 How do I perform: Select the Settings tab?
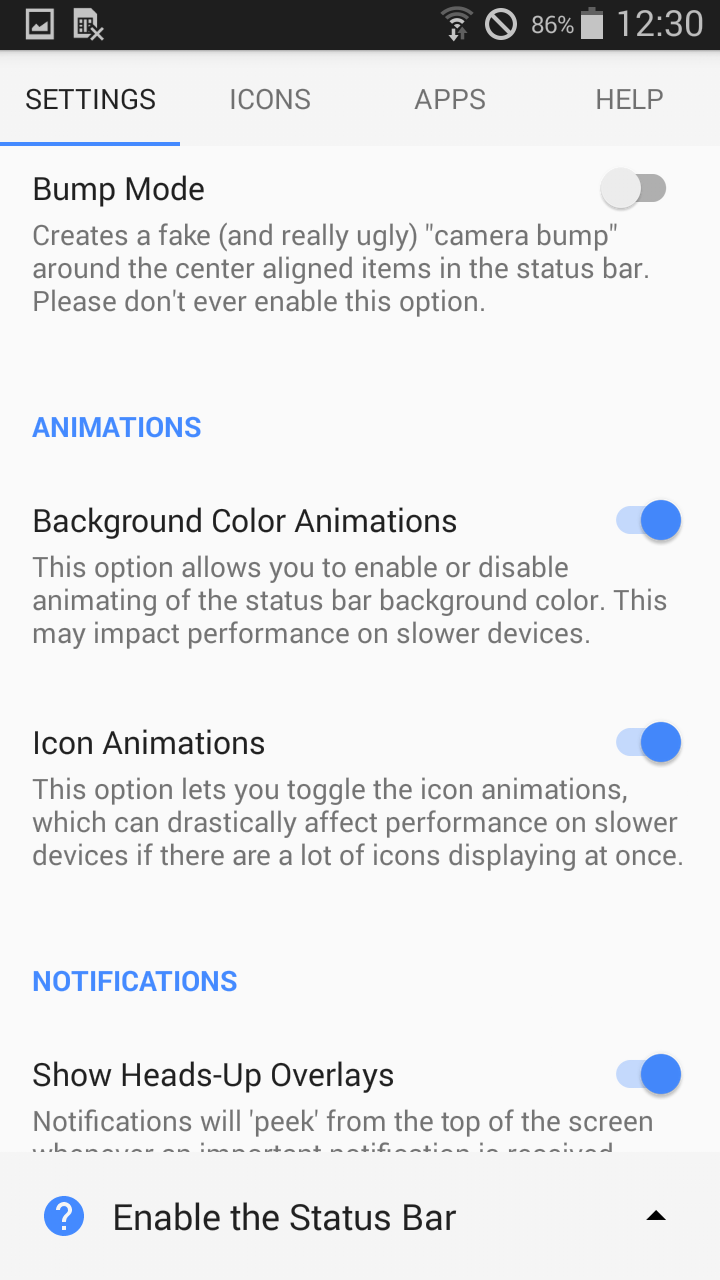pos(90,99)
